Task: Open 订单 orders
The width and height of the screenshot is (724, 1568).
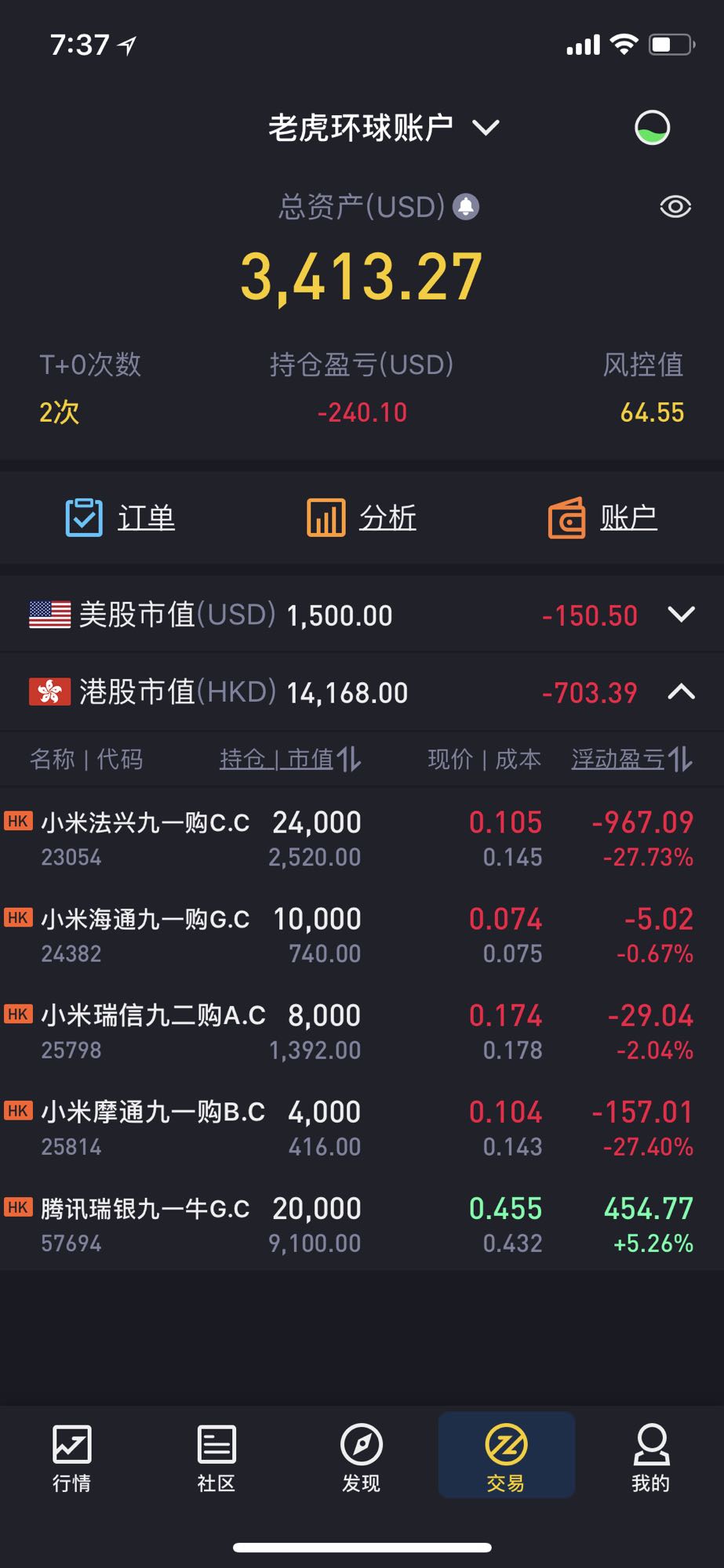Action: [121, 517]
